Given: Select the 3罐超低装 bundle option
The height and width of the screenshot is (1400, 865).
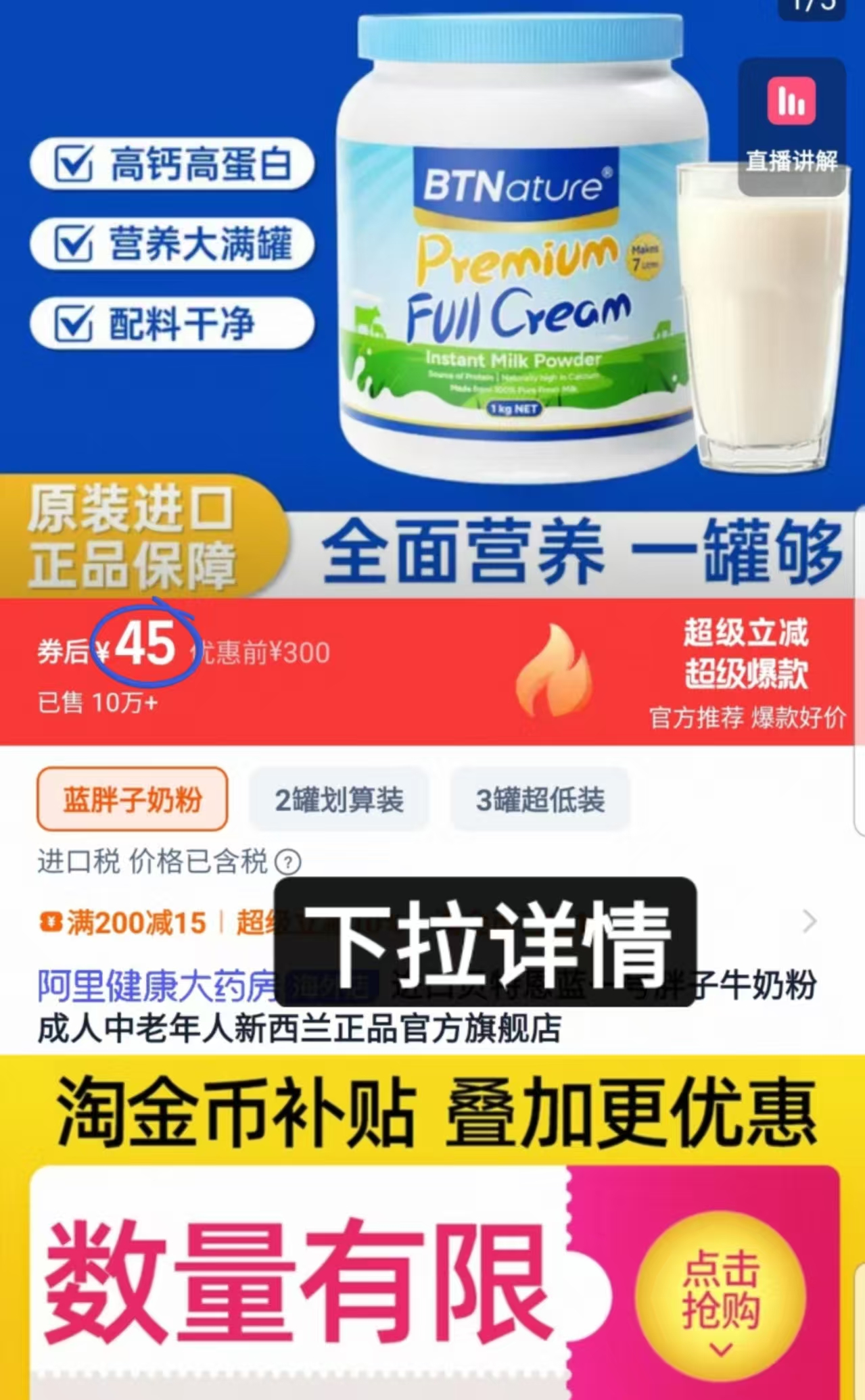Looking at the screenshot, I should pyautogui.click(x=539, y=798).
